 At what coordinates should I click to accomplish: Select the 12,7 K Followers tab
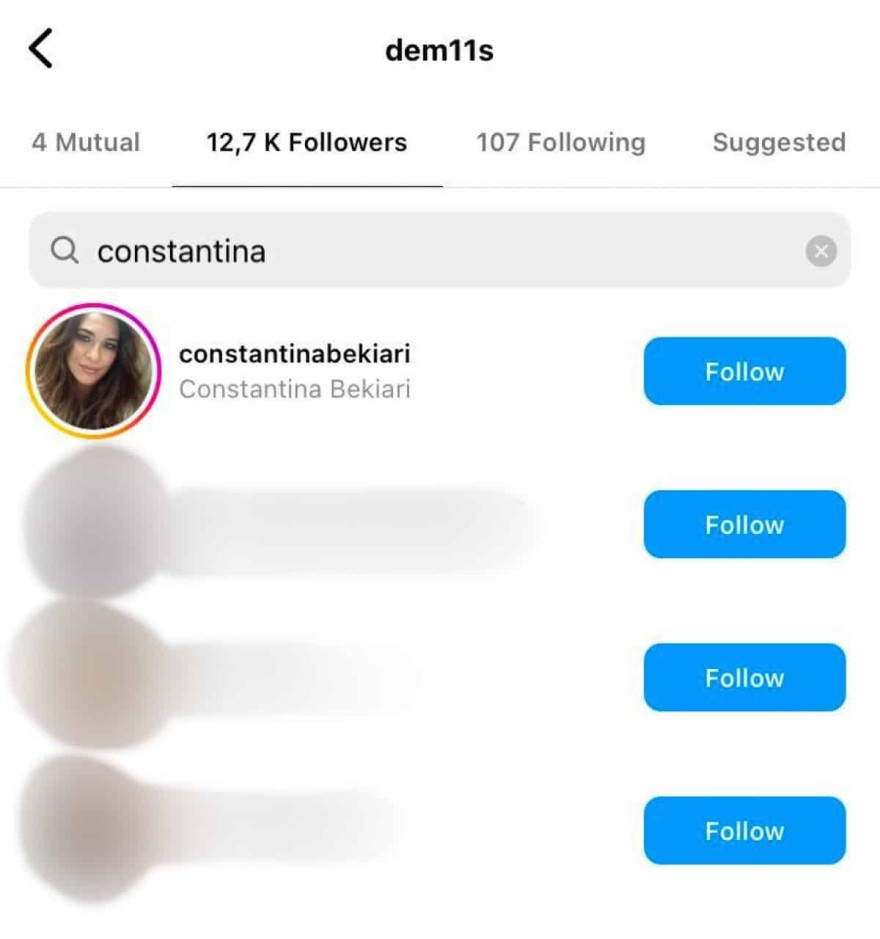306,142
